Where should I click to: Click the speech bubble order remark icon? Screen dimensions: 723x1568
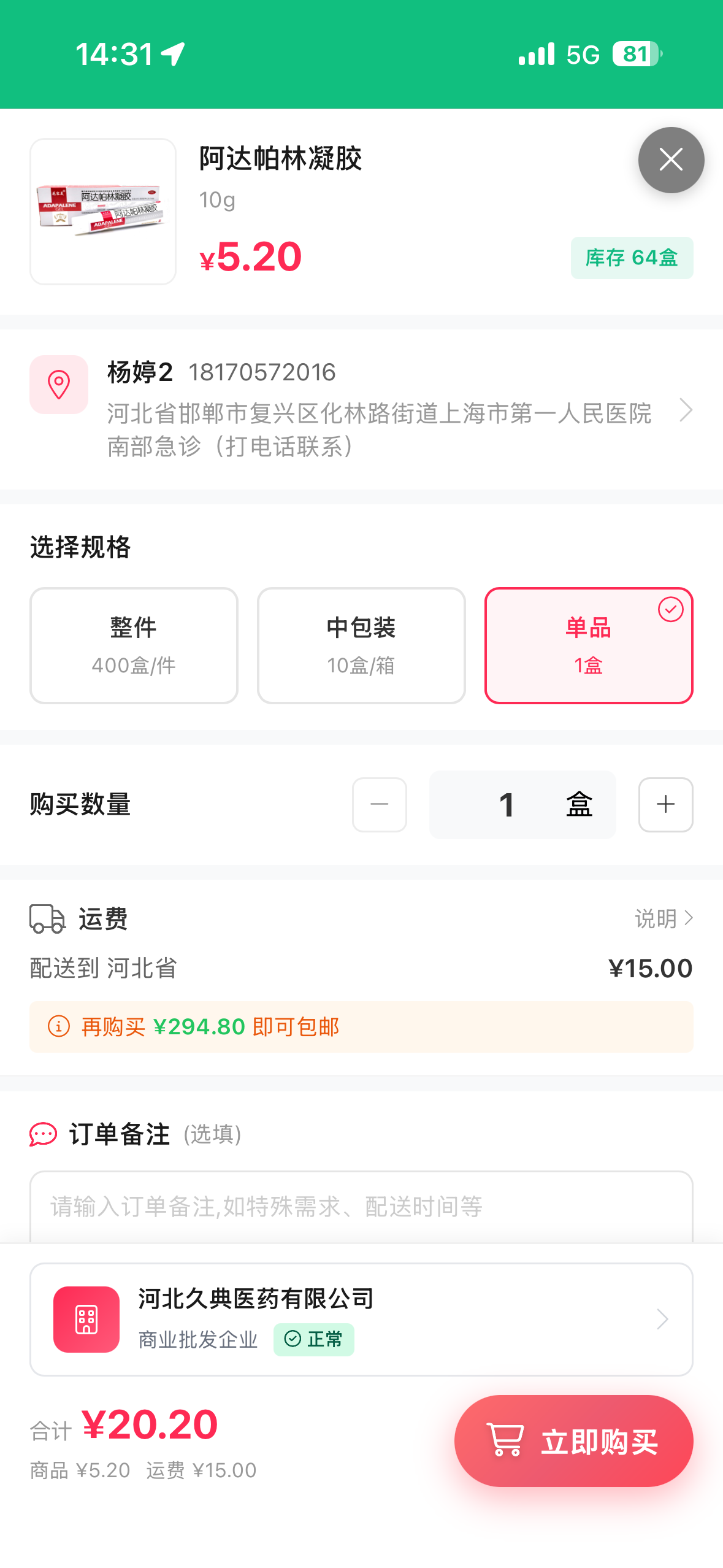click(x=42, y=1134)
